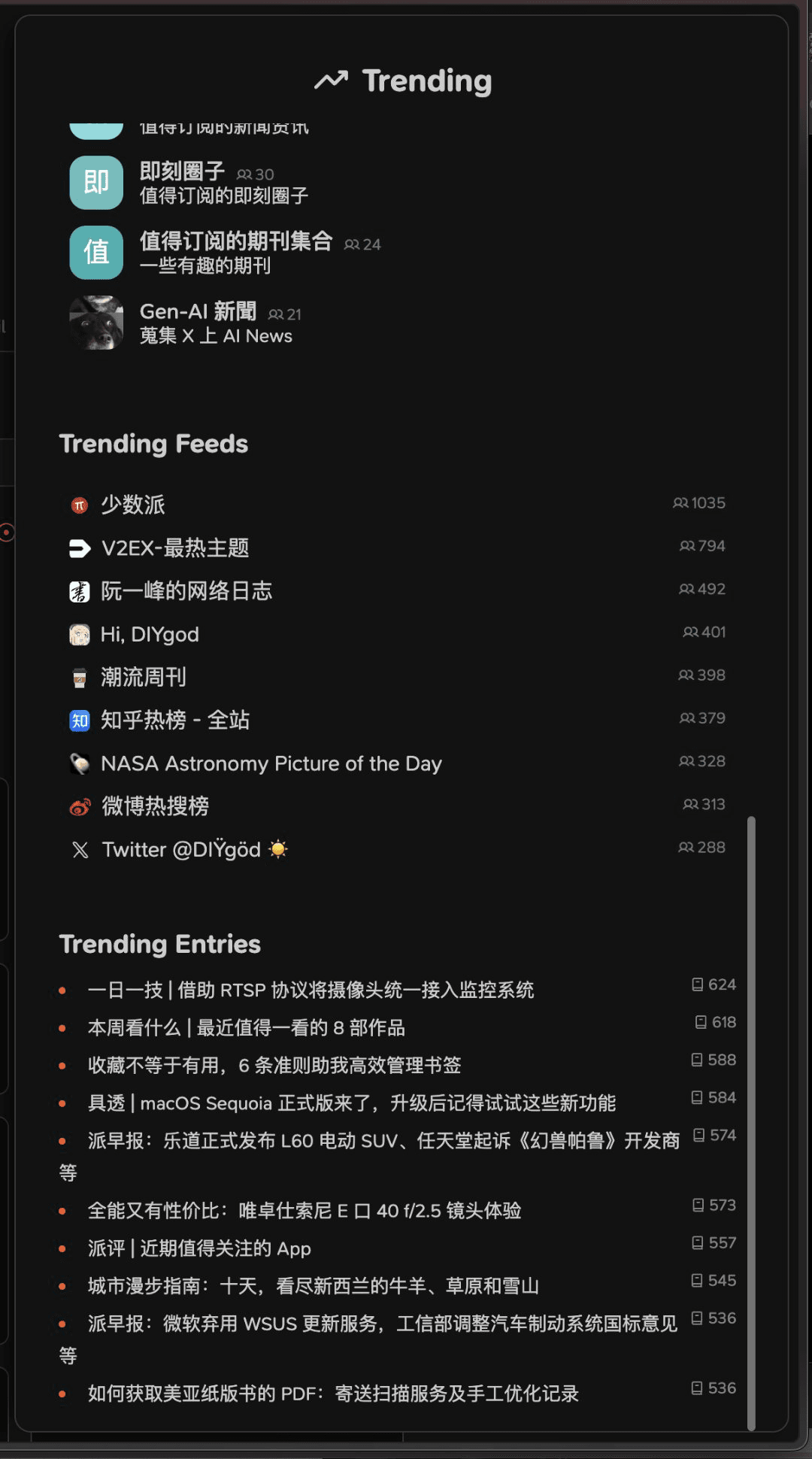Open 本周看什么 8 部作品 entry
Image resolution: width=812 pixels, height=1459 pixels.
click(246, 1027)
